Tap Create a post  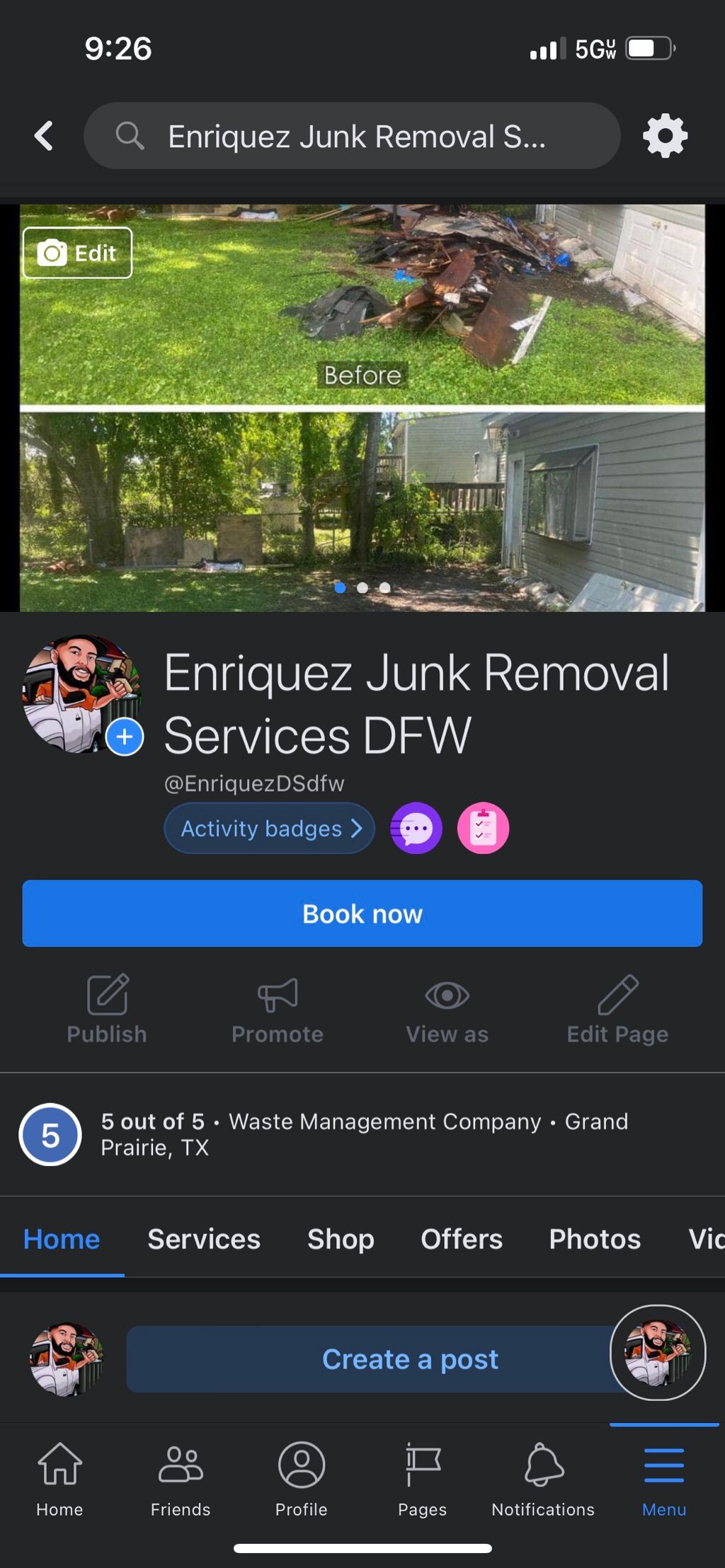(x=410, y=1359)
